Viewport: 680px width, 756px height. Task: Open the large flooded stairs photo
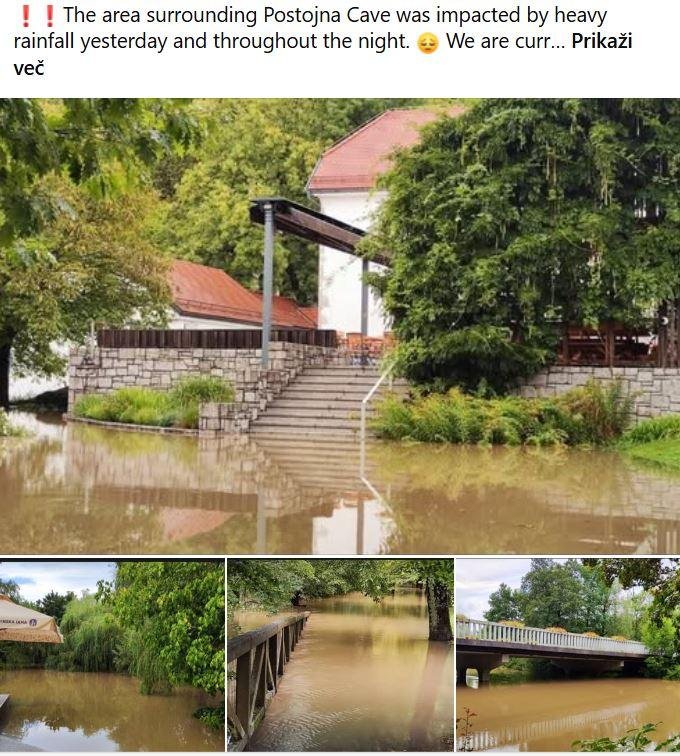point(340,326)
